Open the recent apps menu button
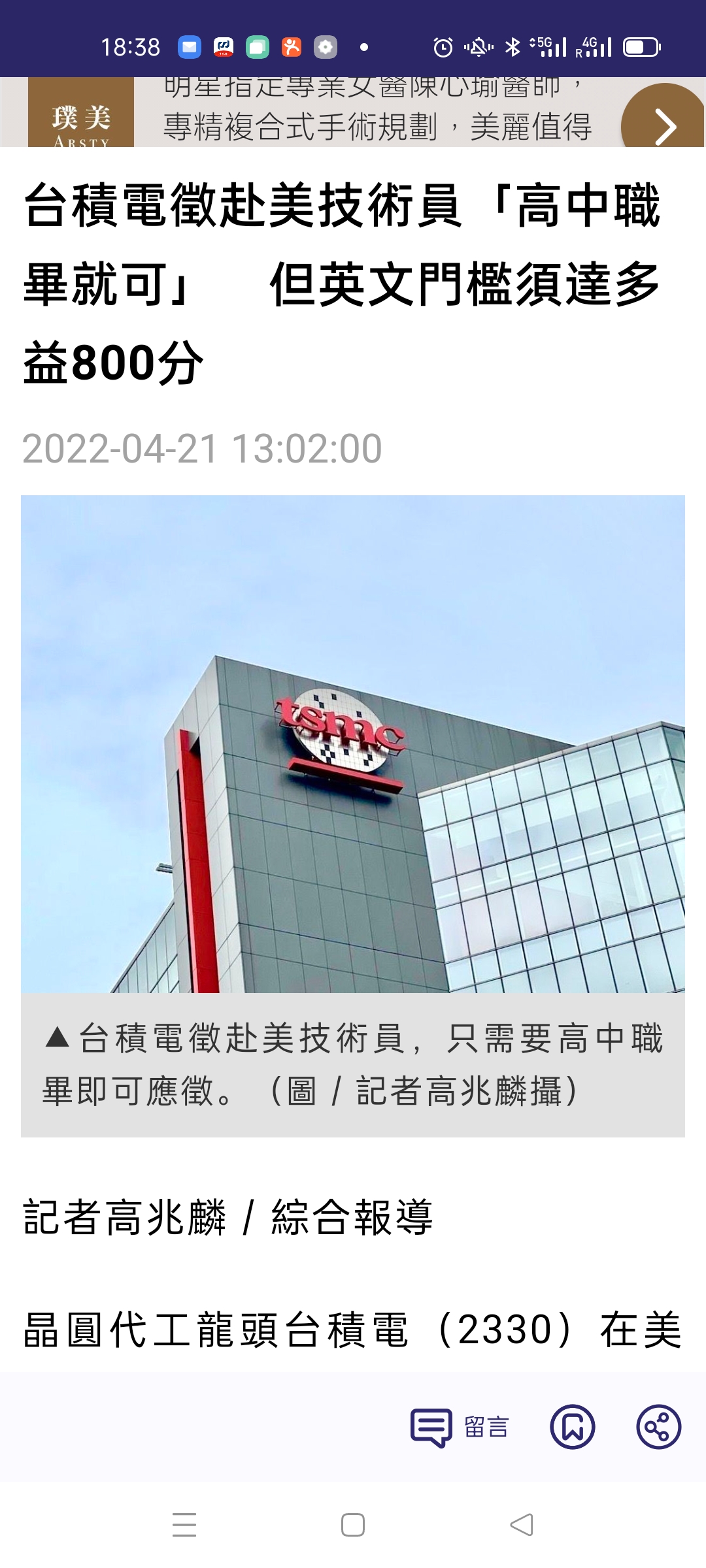The height and width of the screenshot is (1568, 706). (x=184, y=1525)
